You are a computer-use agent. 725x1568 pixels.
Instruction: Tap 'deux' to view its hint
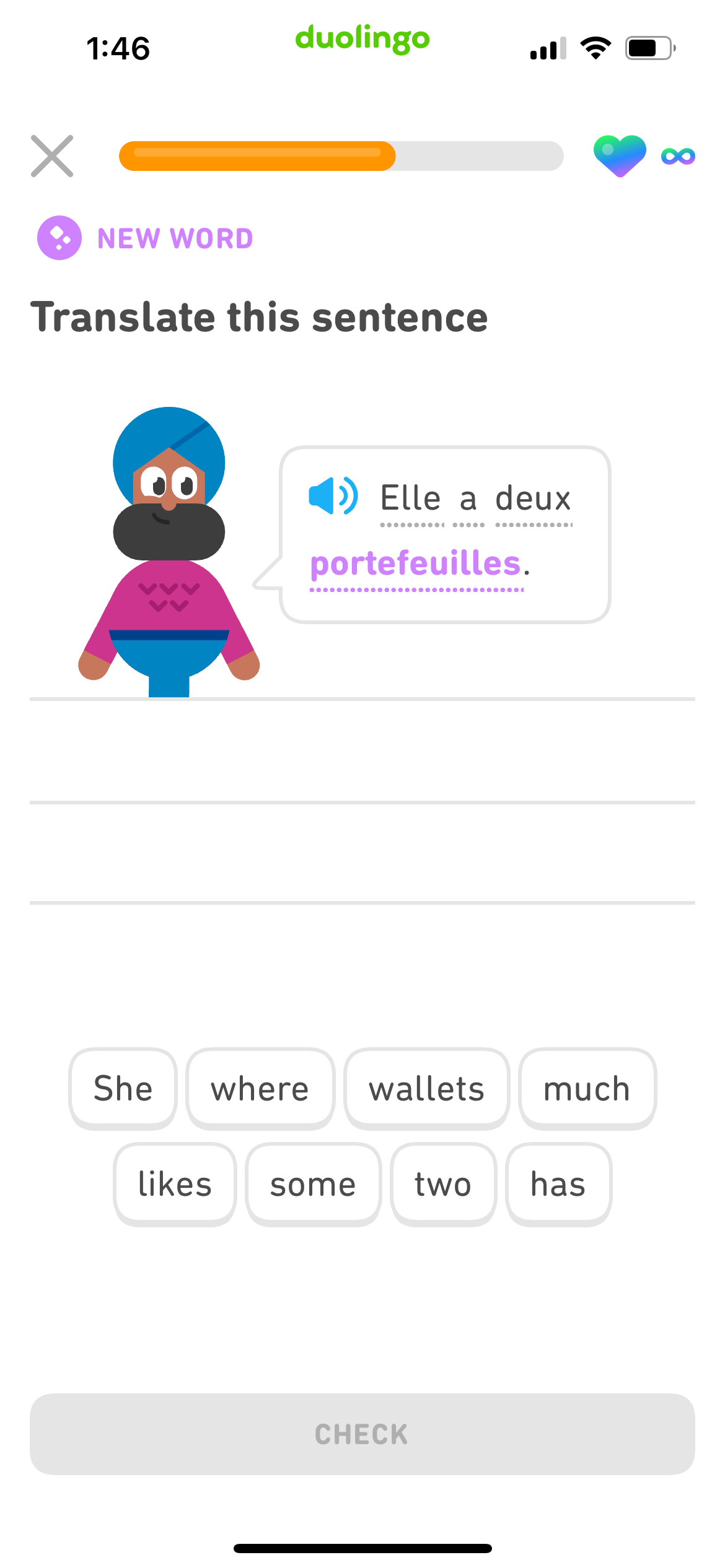(x=534, y=497)
